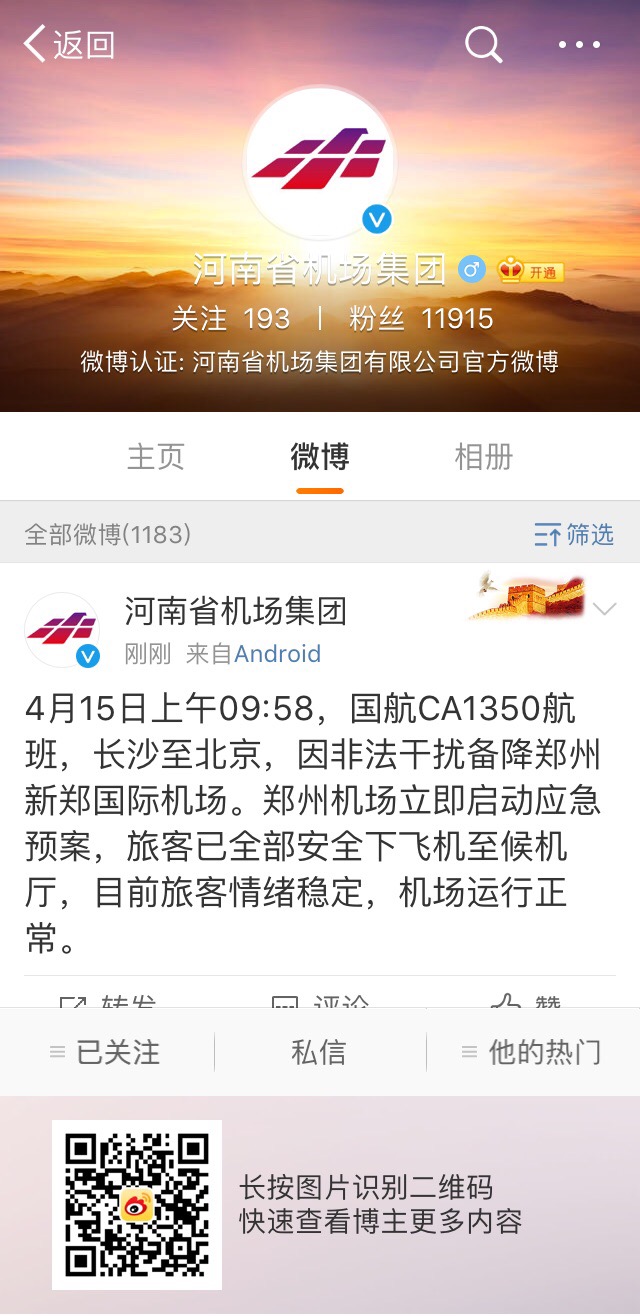Open the 关注 193 following list
The height and width of the screenshot is (1316, 640).
[231, 319]
